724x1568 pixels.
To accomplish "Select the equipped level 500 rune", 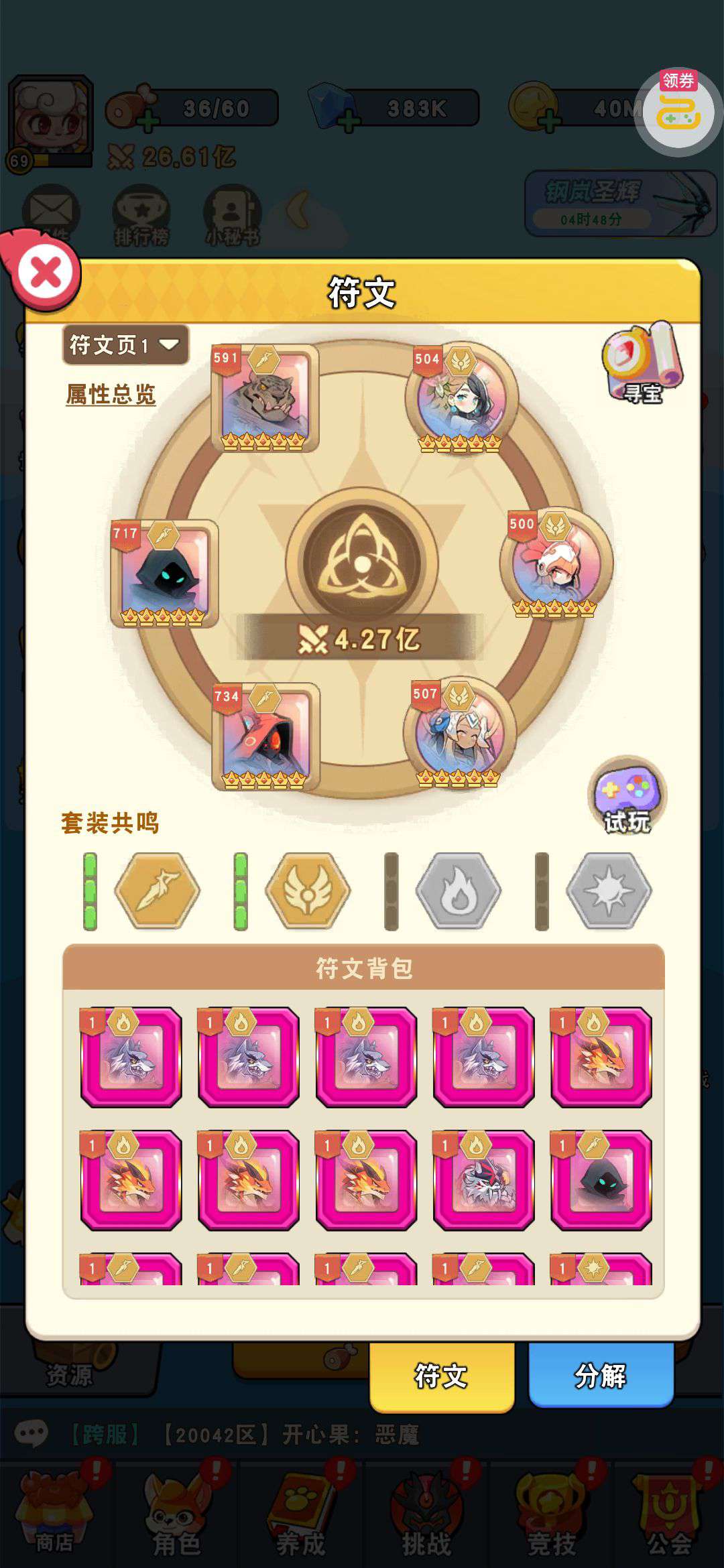I will [556, 563].
